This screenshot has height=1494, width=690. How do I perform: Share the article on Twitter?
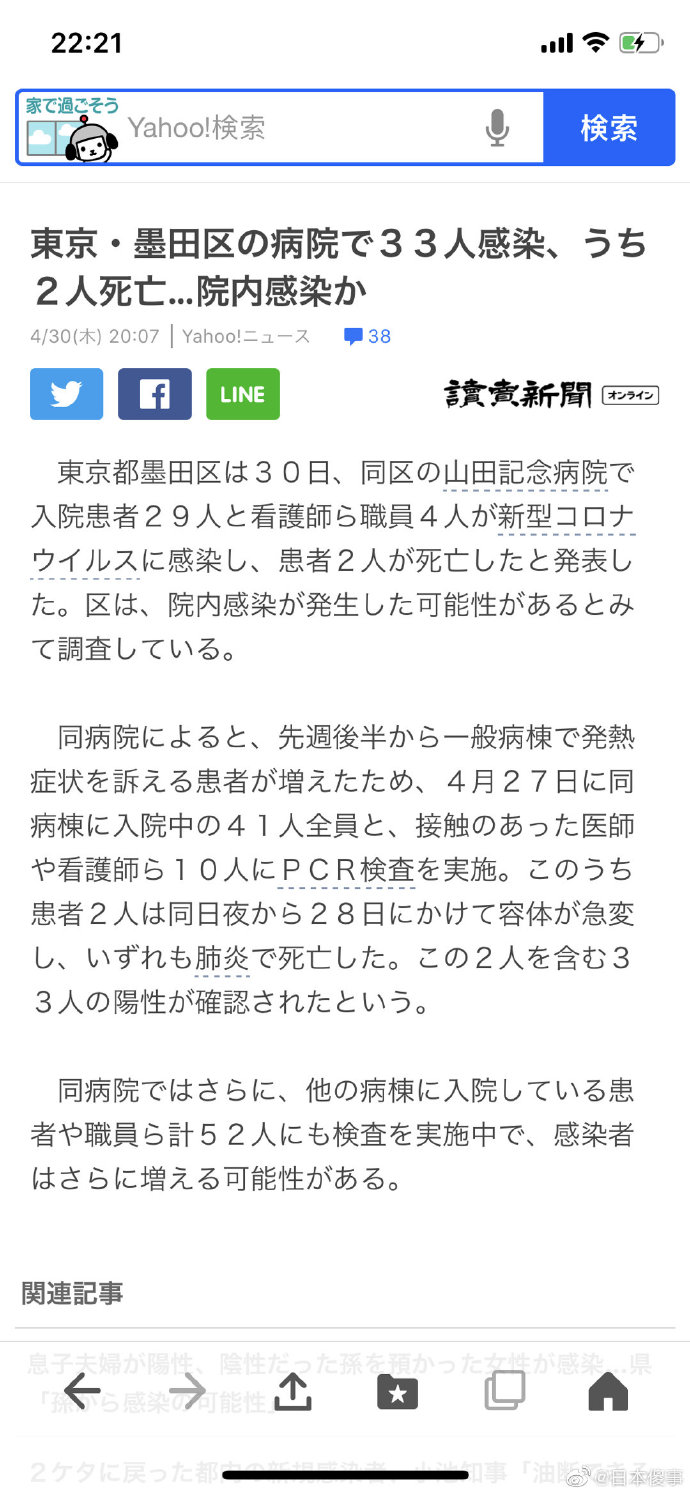67,394
